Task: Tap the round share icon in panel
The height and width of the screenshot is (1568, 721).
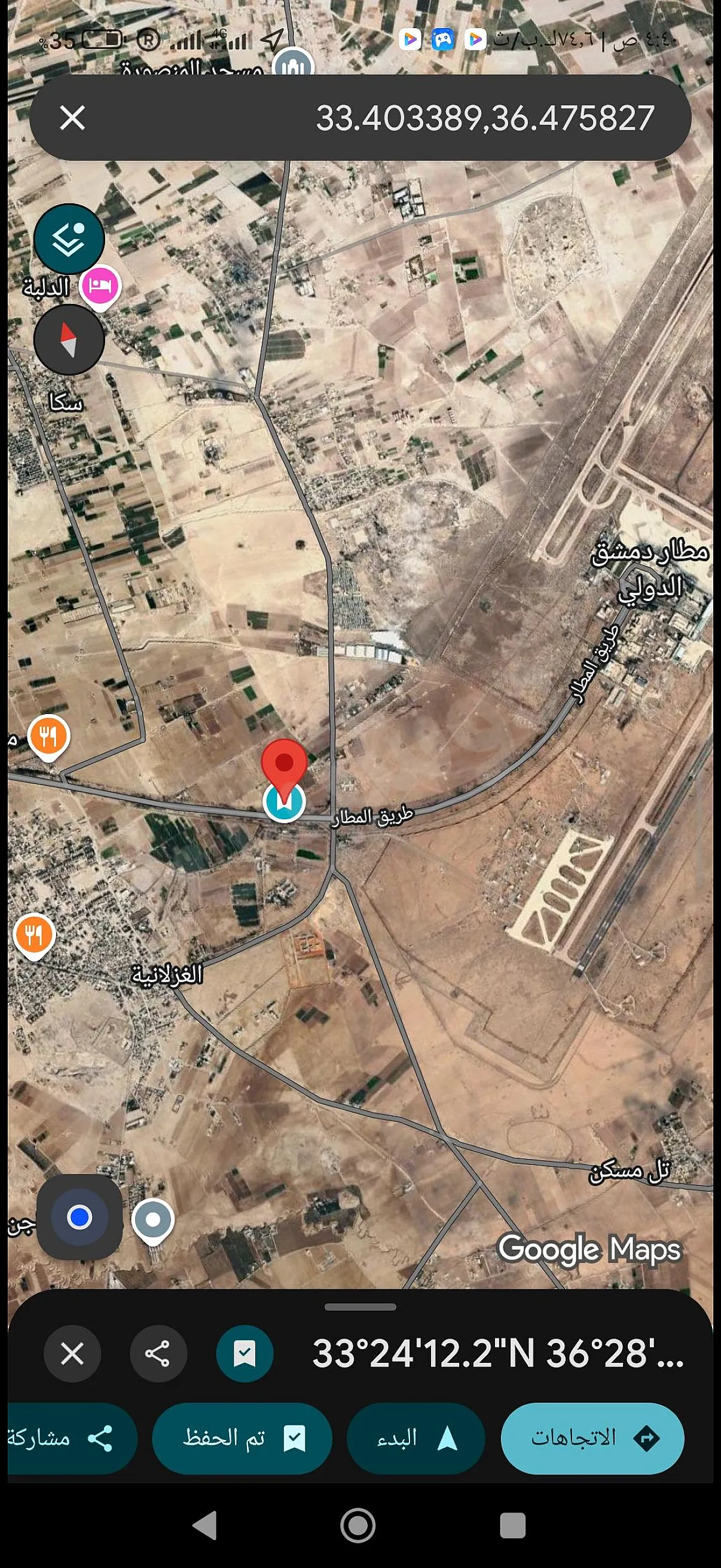Action: click(158, 1354)
